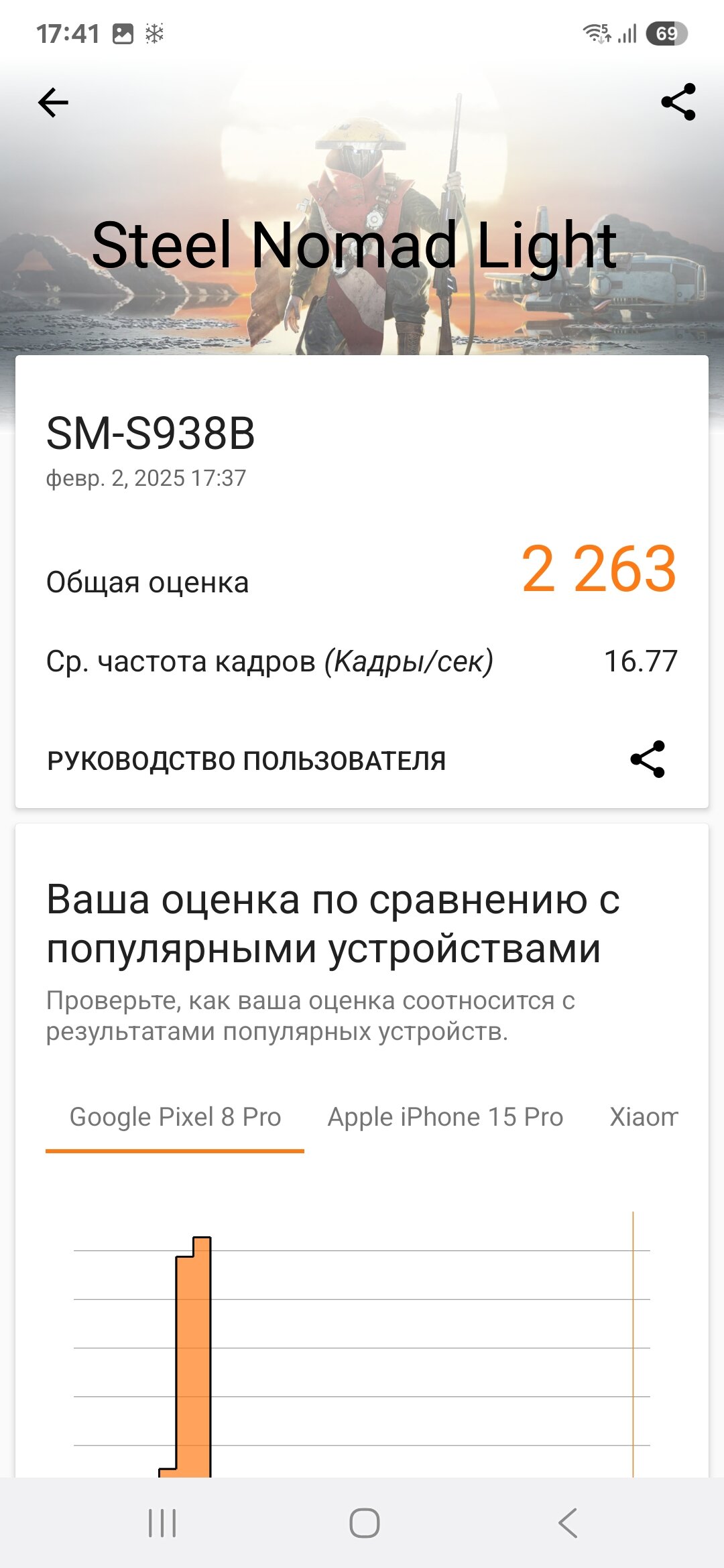Go to home screen via navigation bar
Viewport: 724px width, 1568px height.
(365, 1523)
